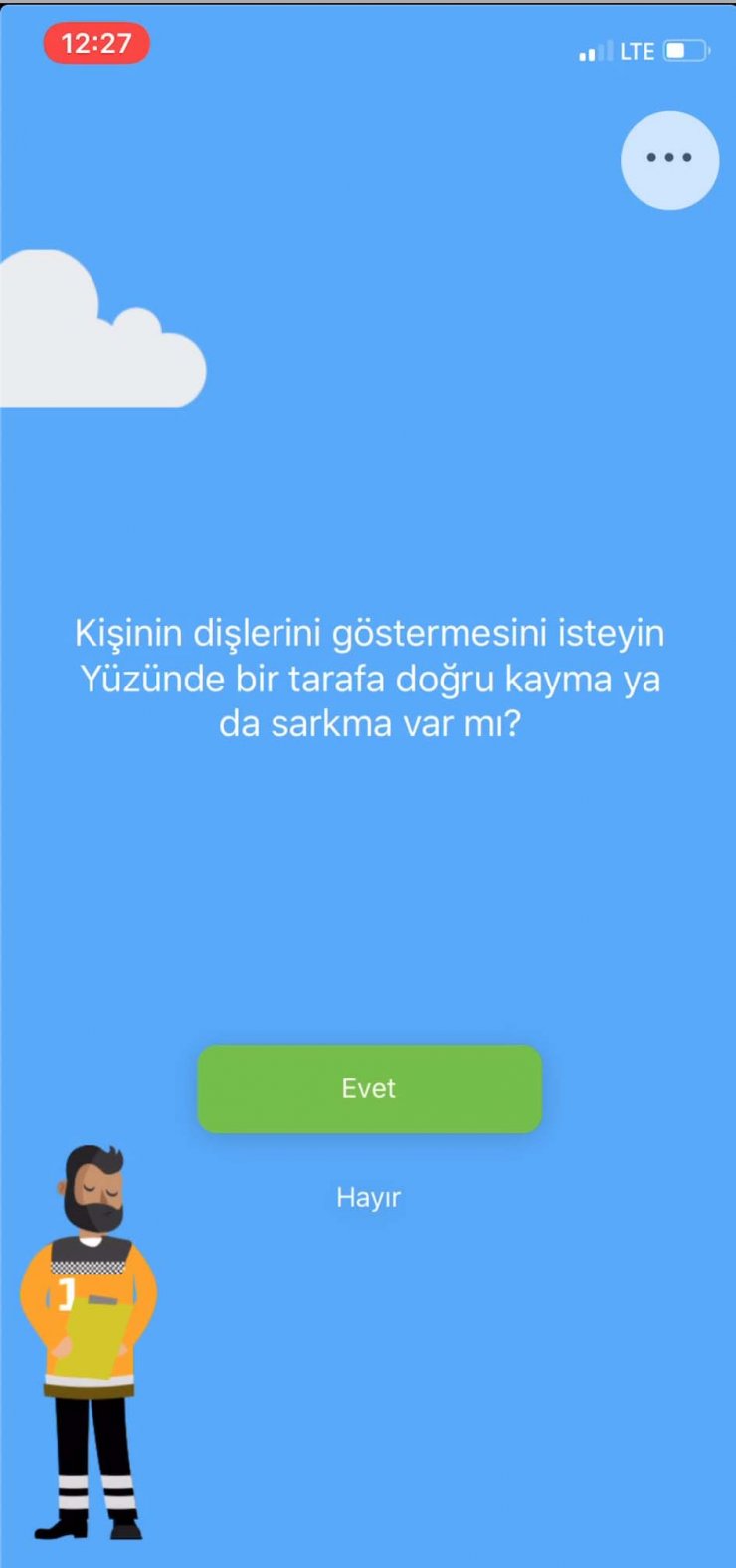Open options via the round ellipsis control
This screenshot has width=736, height=1568.
[x=668, y=159]
